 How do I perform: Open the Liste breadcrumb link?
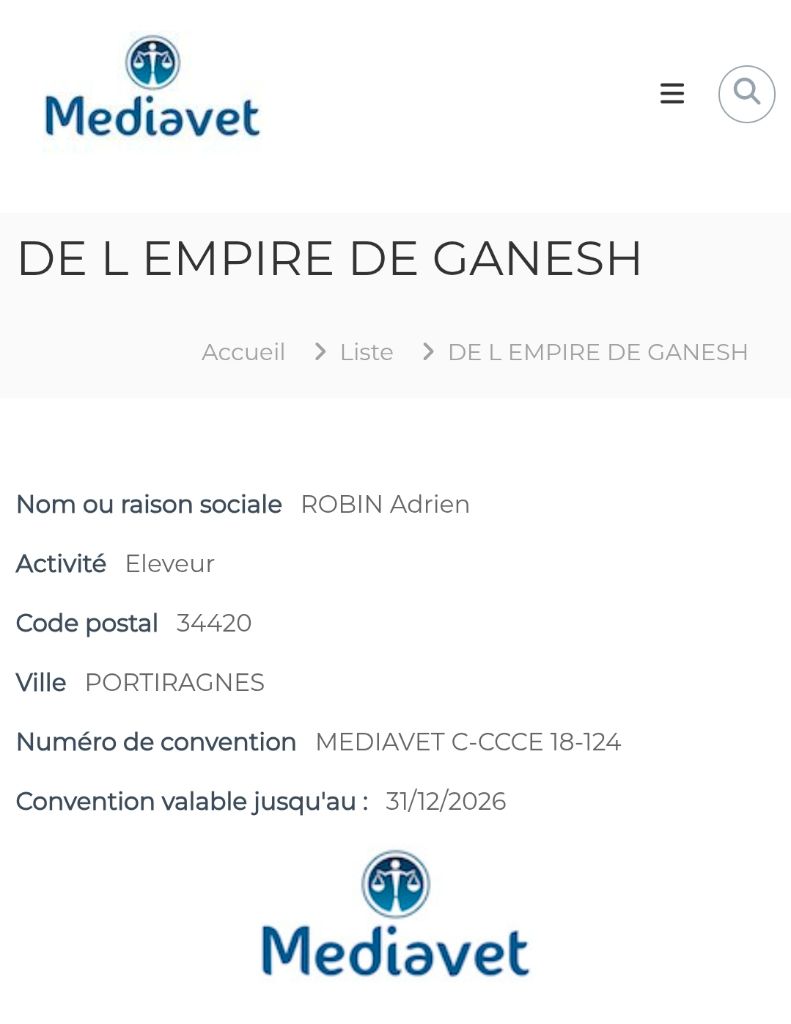[x=366, y=352]
